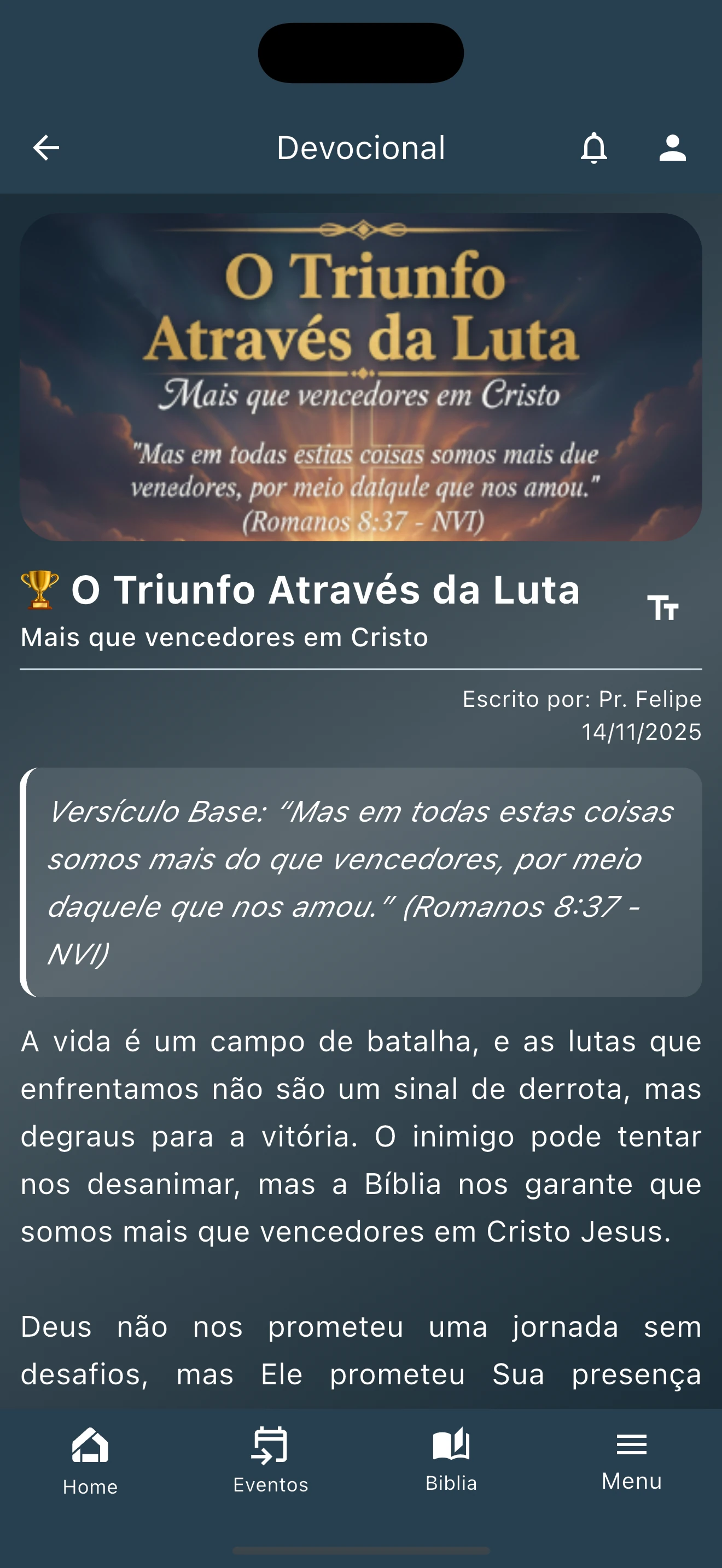Open the notifications bell
Viewport: 722px width, 1568px height.
[593, 148]
